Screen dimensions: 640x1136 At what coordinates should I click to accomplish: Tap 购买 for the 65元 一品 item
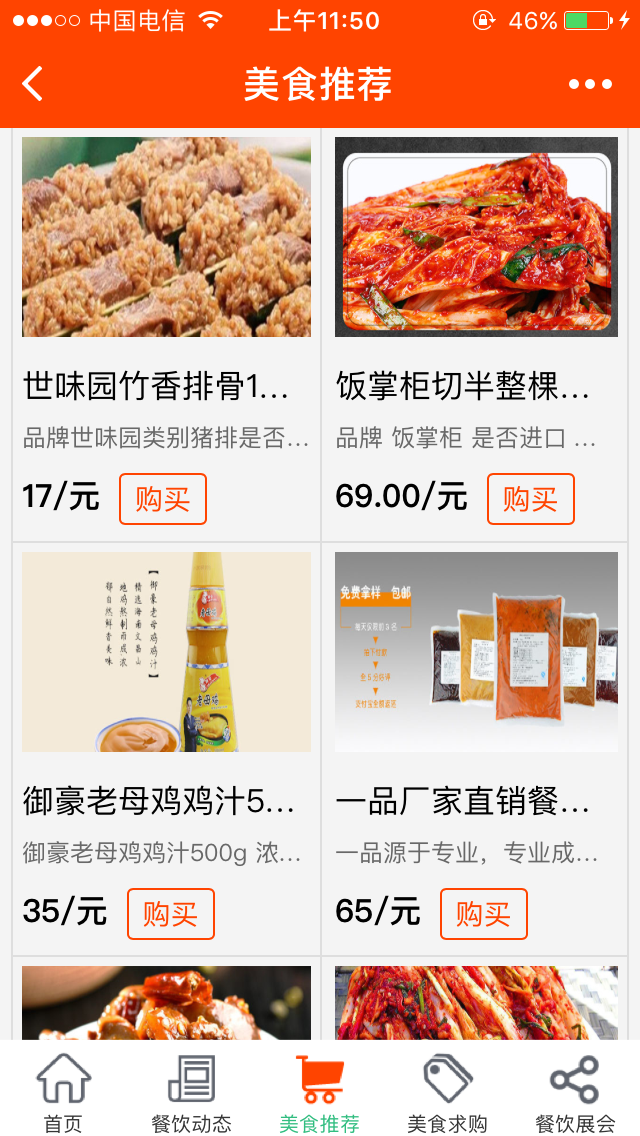point(483,913)
